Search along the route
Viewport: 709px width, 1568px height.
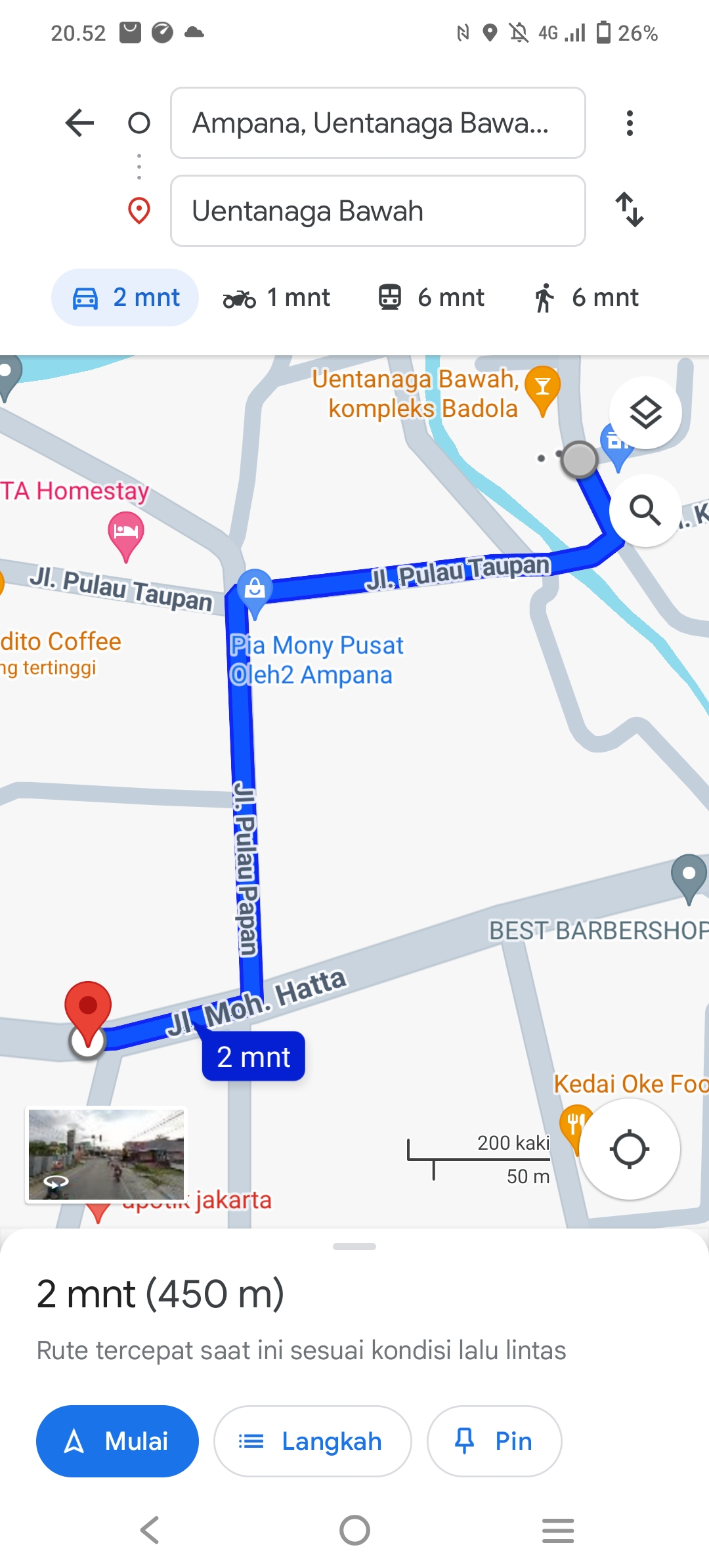[645, 510]
